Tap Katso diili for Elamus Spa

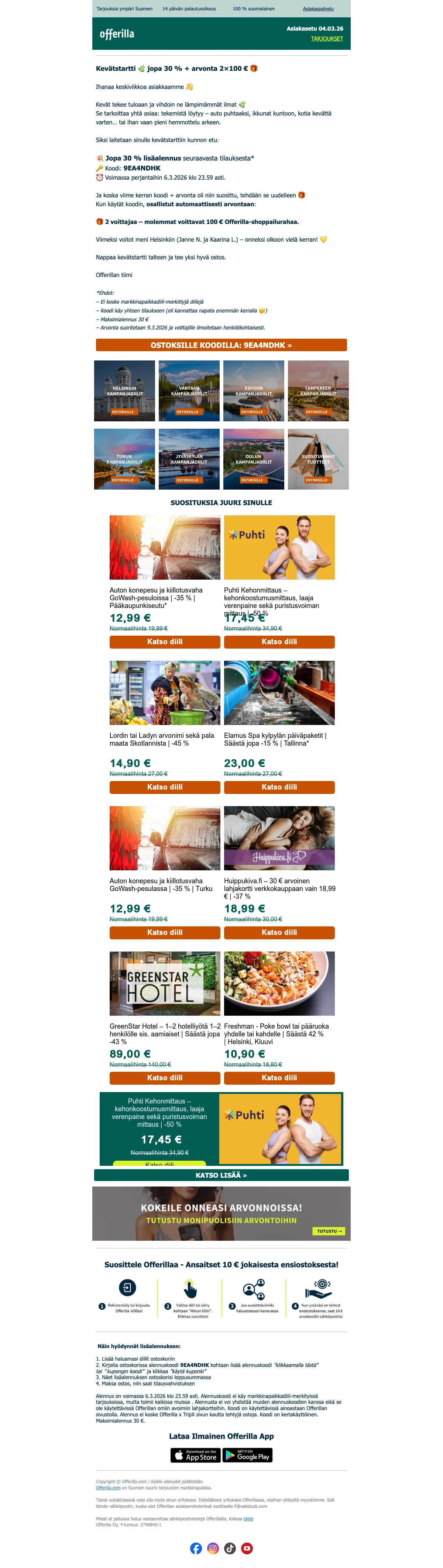tap(279, 787)
